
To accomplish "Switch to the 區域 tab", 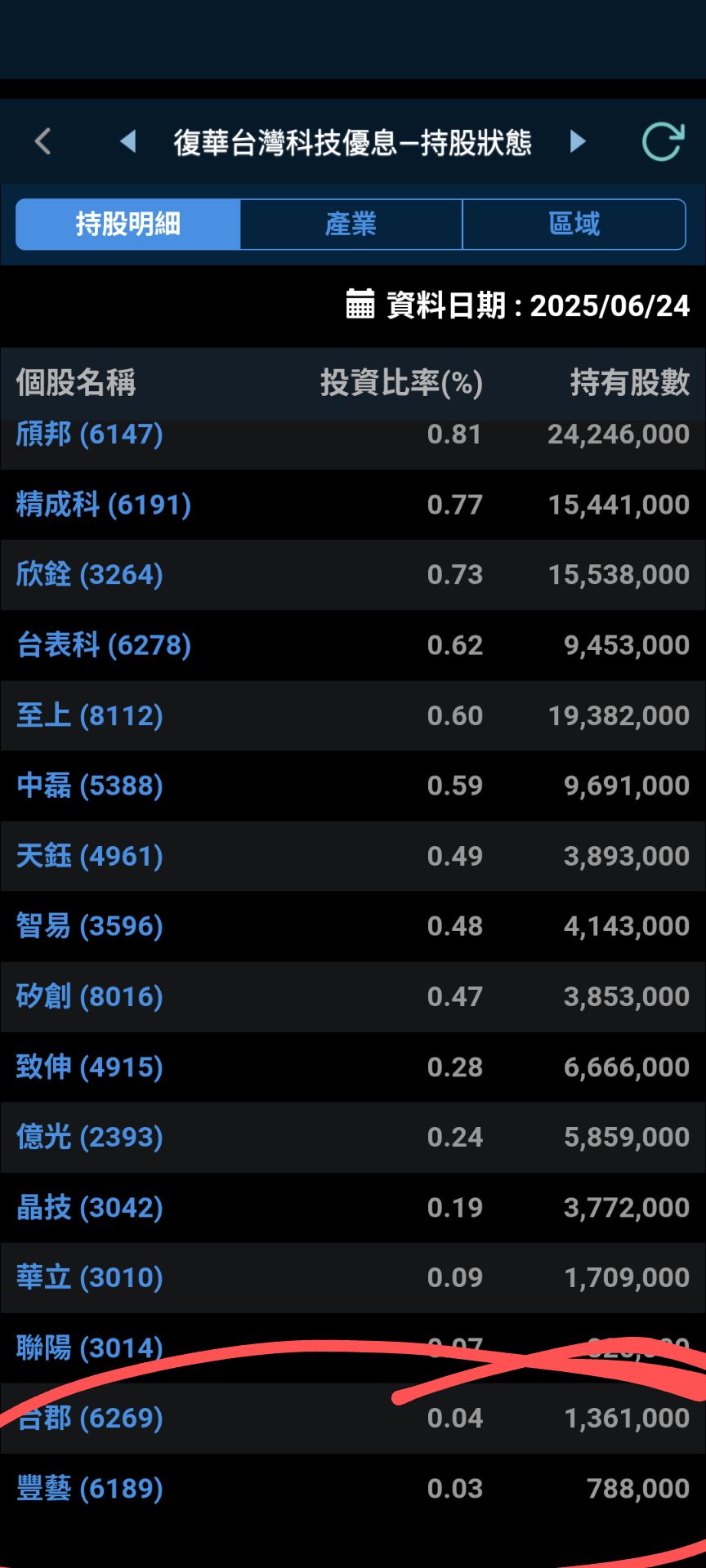I will point(574,224).
